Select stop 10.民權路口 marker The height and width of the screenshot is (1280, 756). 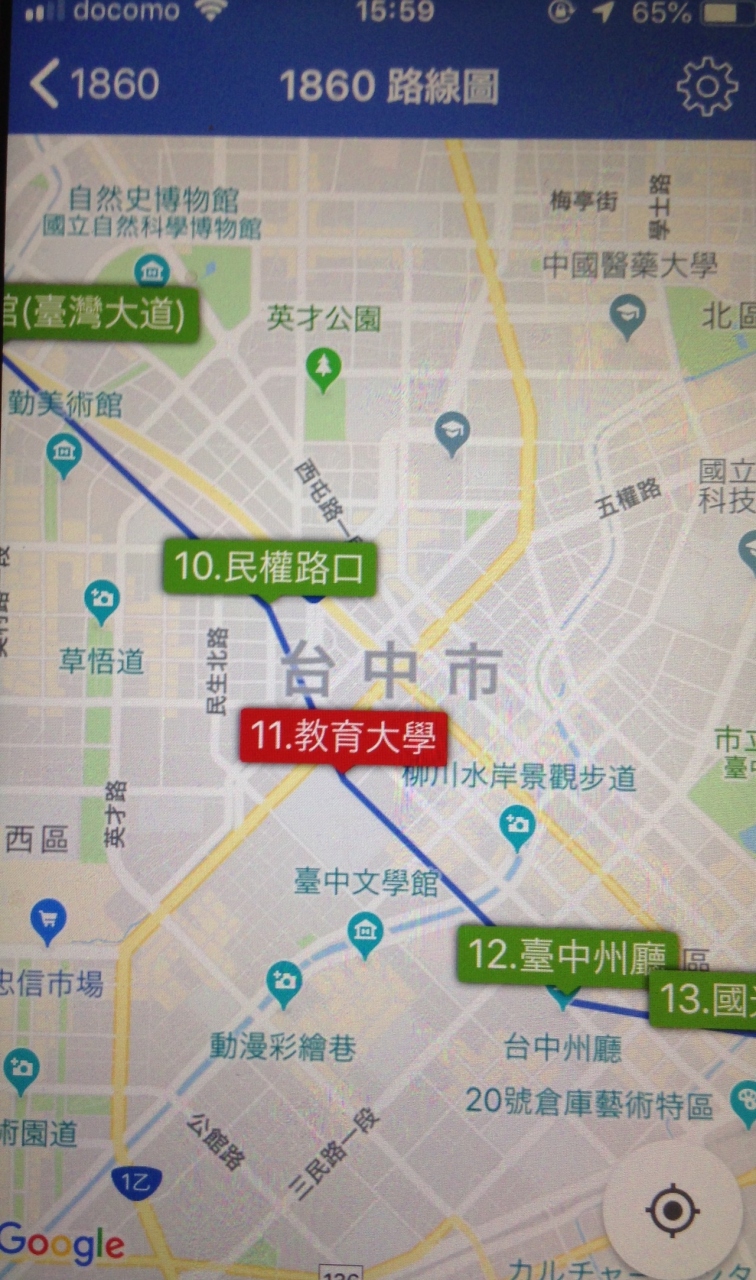(270, 567)
